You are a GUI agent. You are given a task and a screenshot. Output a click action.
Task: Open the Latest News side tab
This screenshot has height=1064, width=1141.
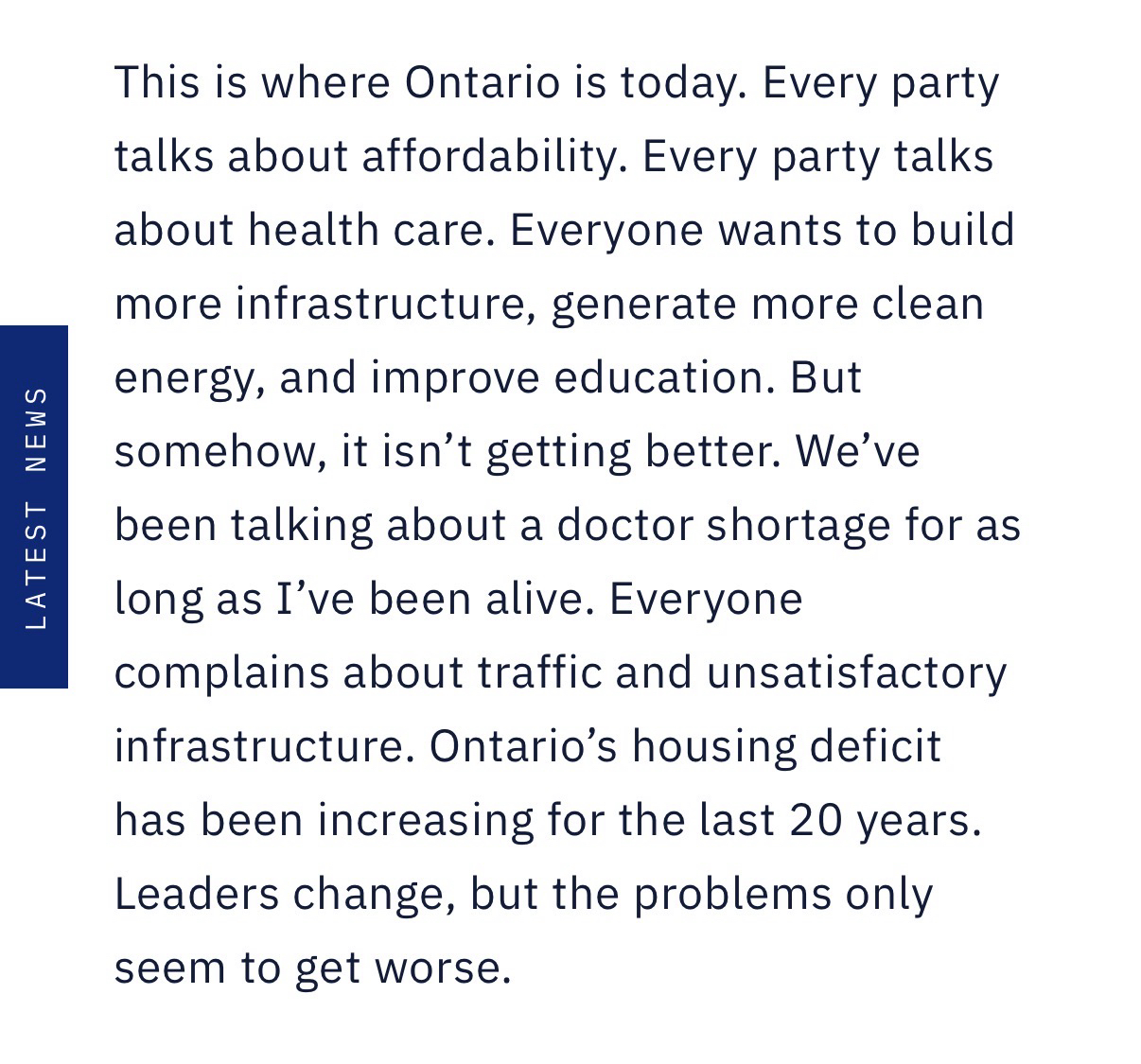point(34,506)
